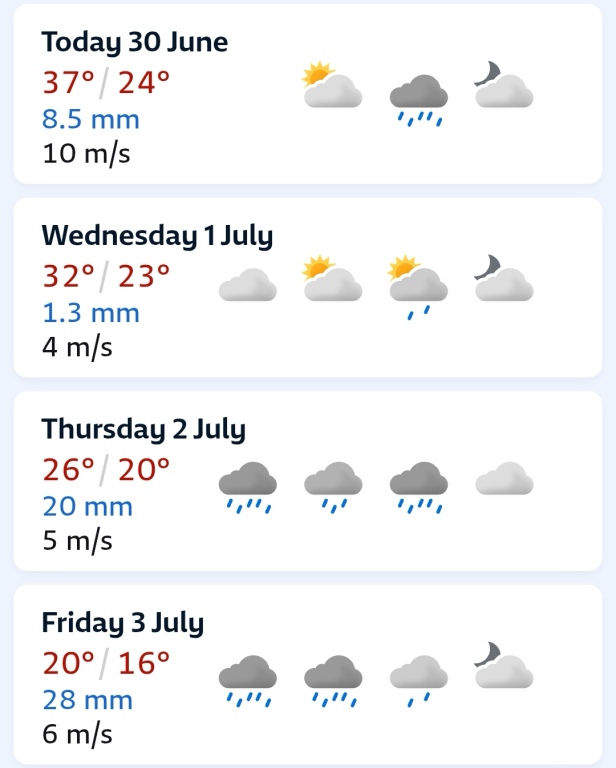View the Thursday 2 July forecast card

coord(308,481)
